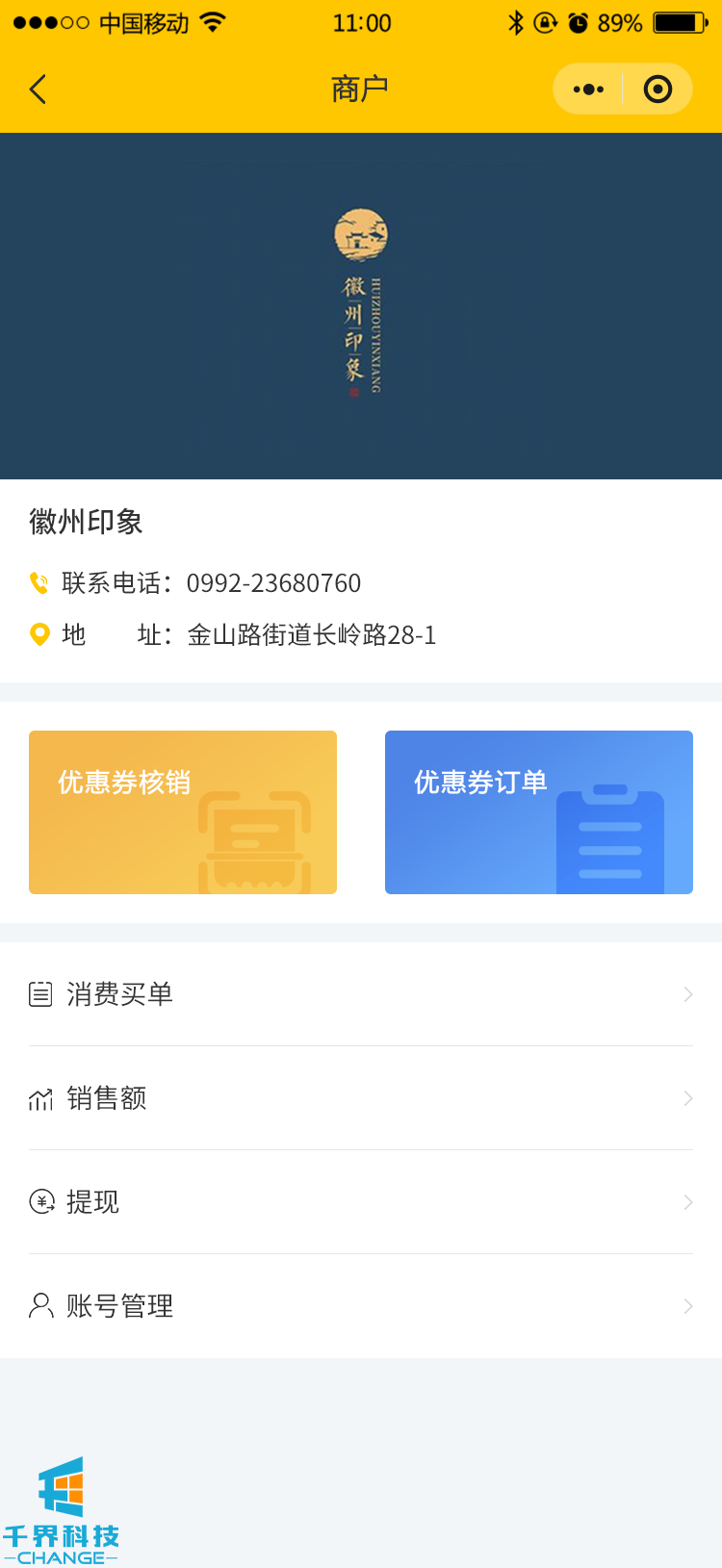This screenshot has height=1568, width=722.
Task: Close the mini program with the circle icon
Action: pyautogui.click(x=658, y=90)
